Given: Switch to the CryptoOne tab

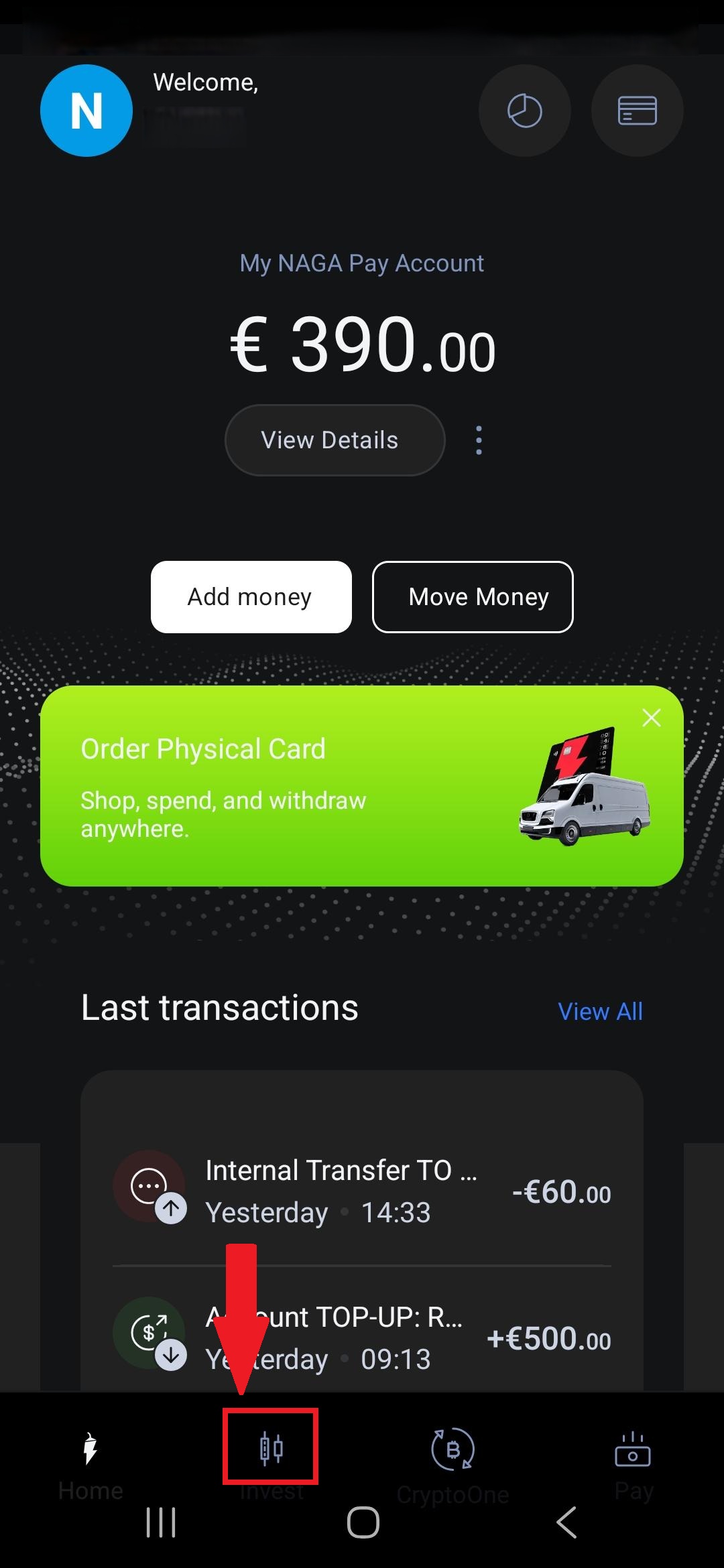Looking at the screenshot, I should pyautogui.click(x=452, y=1465).
